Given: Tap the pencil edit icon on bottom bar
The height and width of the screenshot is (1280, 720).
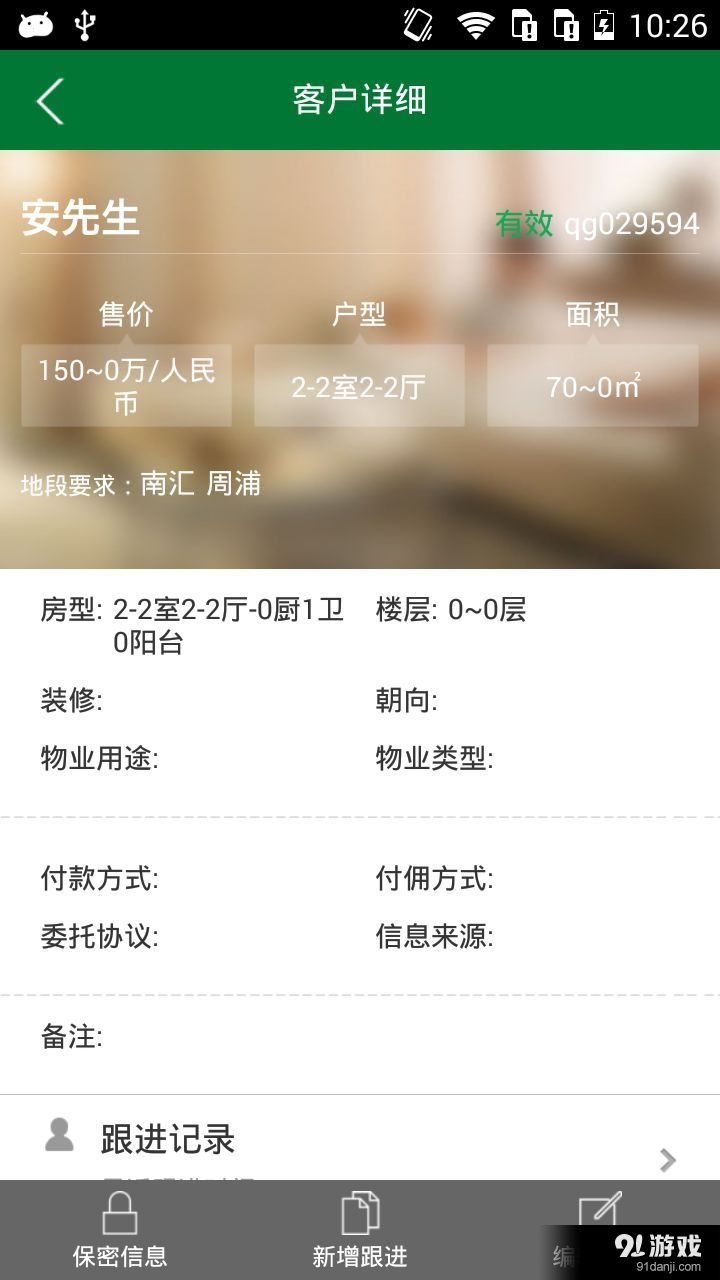Looking at the screenshot, I should pos(600,1213).
